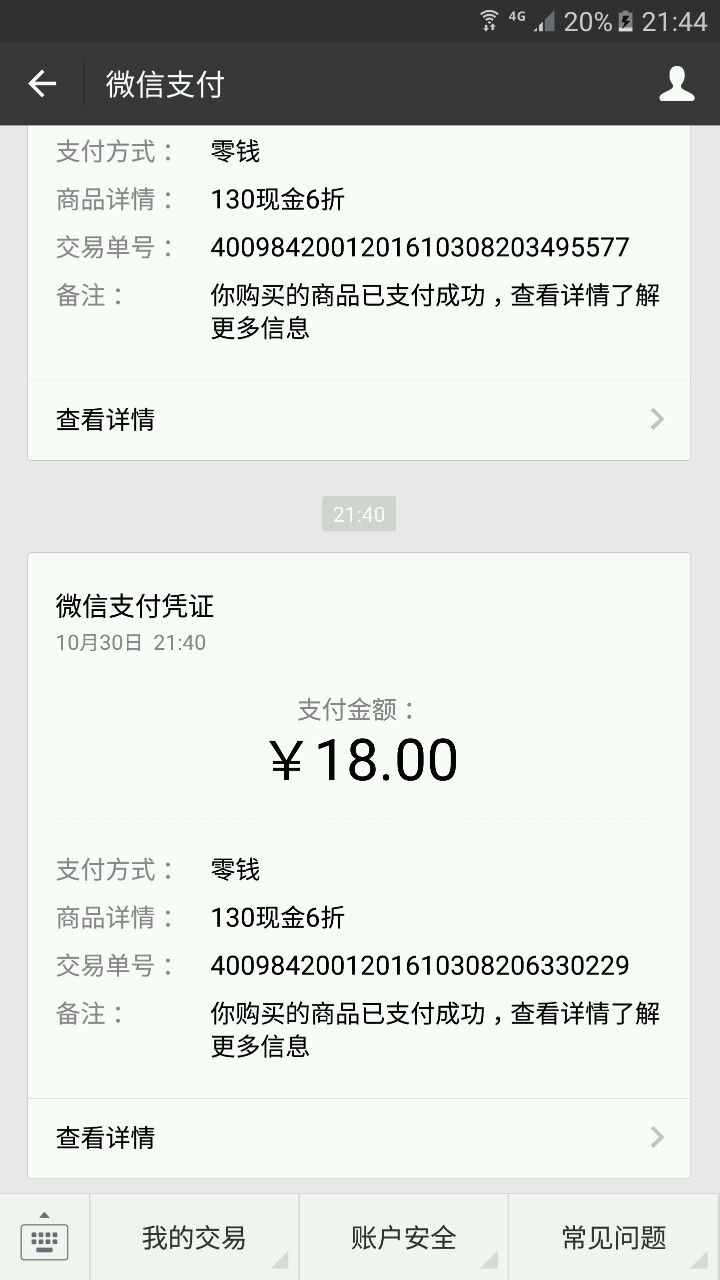Screen dimensions: 720x1280
Task: Open 查看详情 under the ¥18.00 payment
Action: [358, 1137]
